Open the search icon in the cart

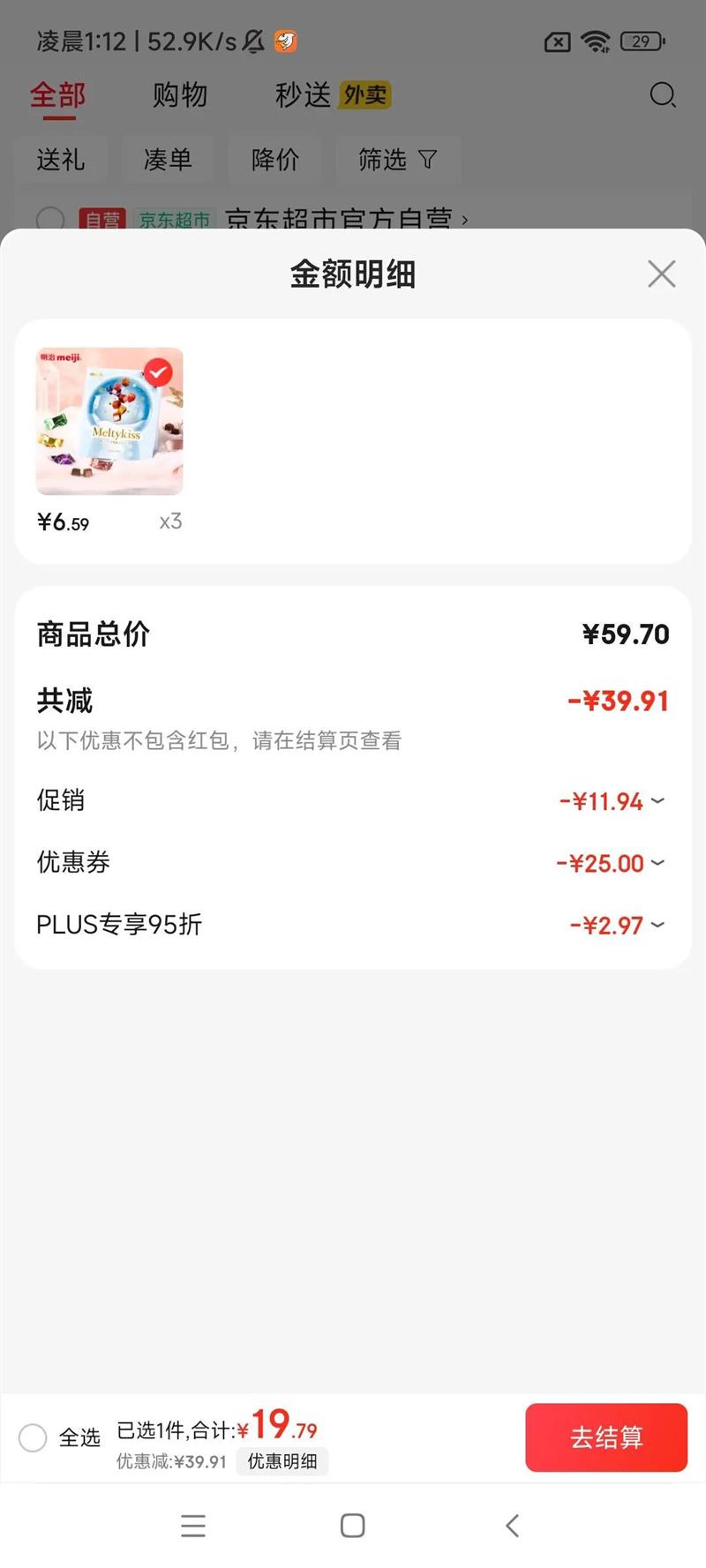[662, 94]
